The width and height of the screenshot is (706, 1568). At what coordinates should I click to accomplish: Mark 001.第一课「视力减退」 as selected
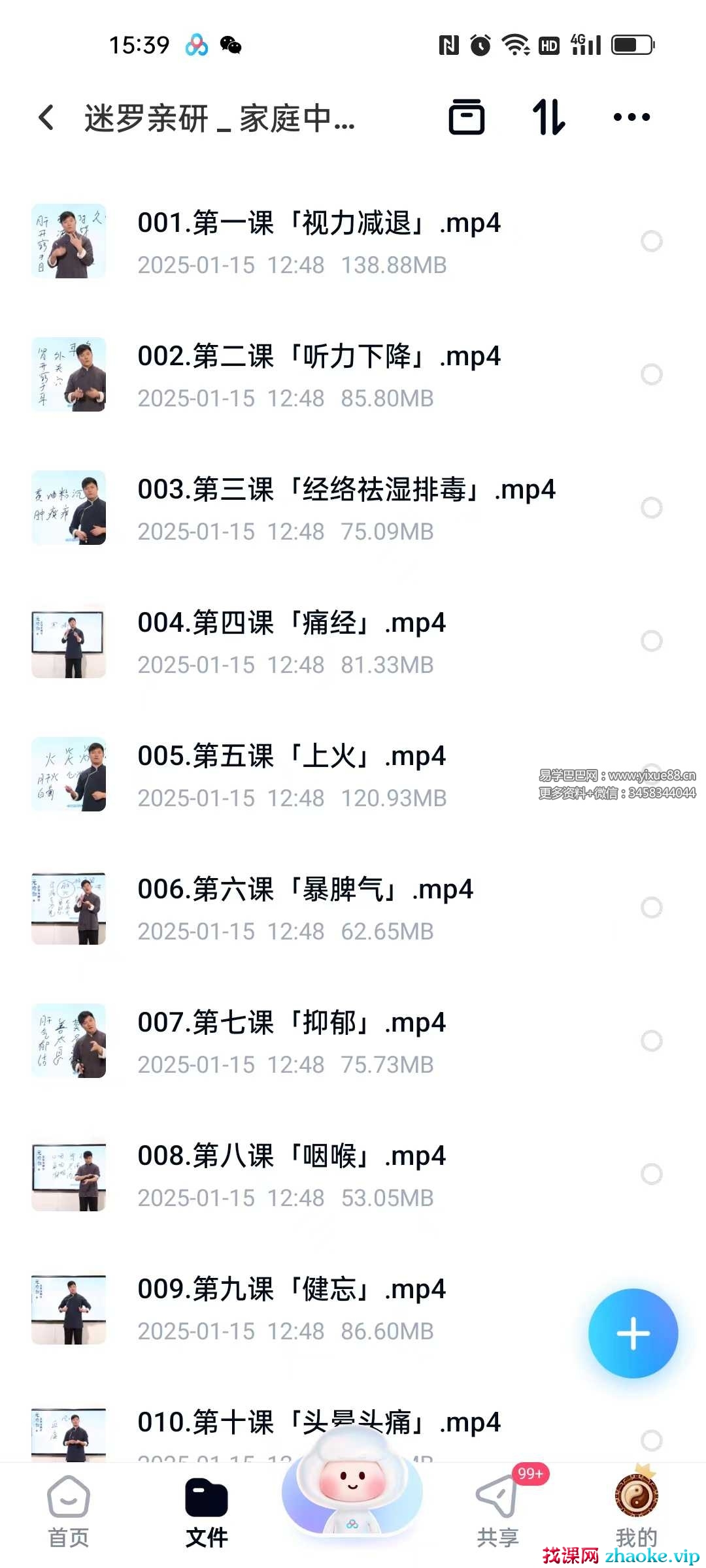coord(651,241)
